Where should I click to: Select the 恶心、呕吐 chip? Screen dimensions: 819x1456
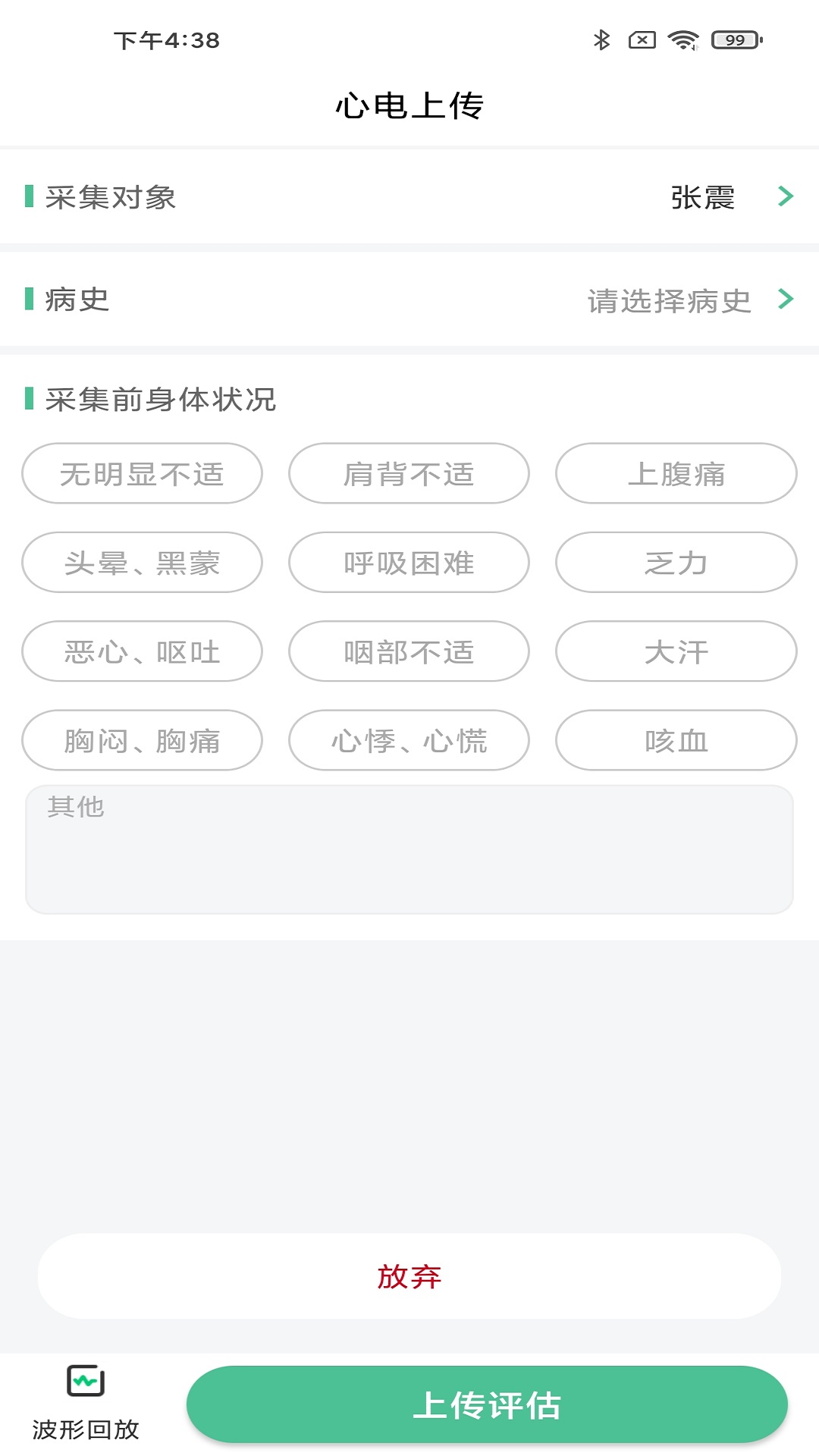(143, 651)
